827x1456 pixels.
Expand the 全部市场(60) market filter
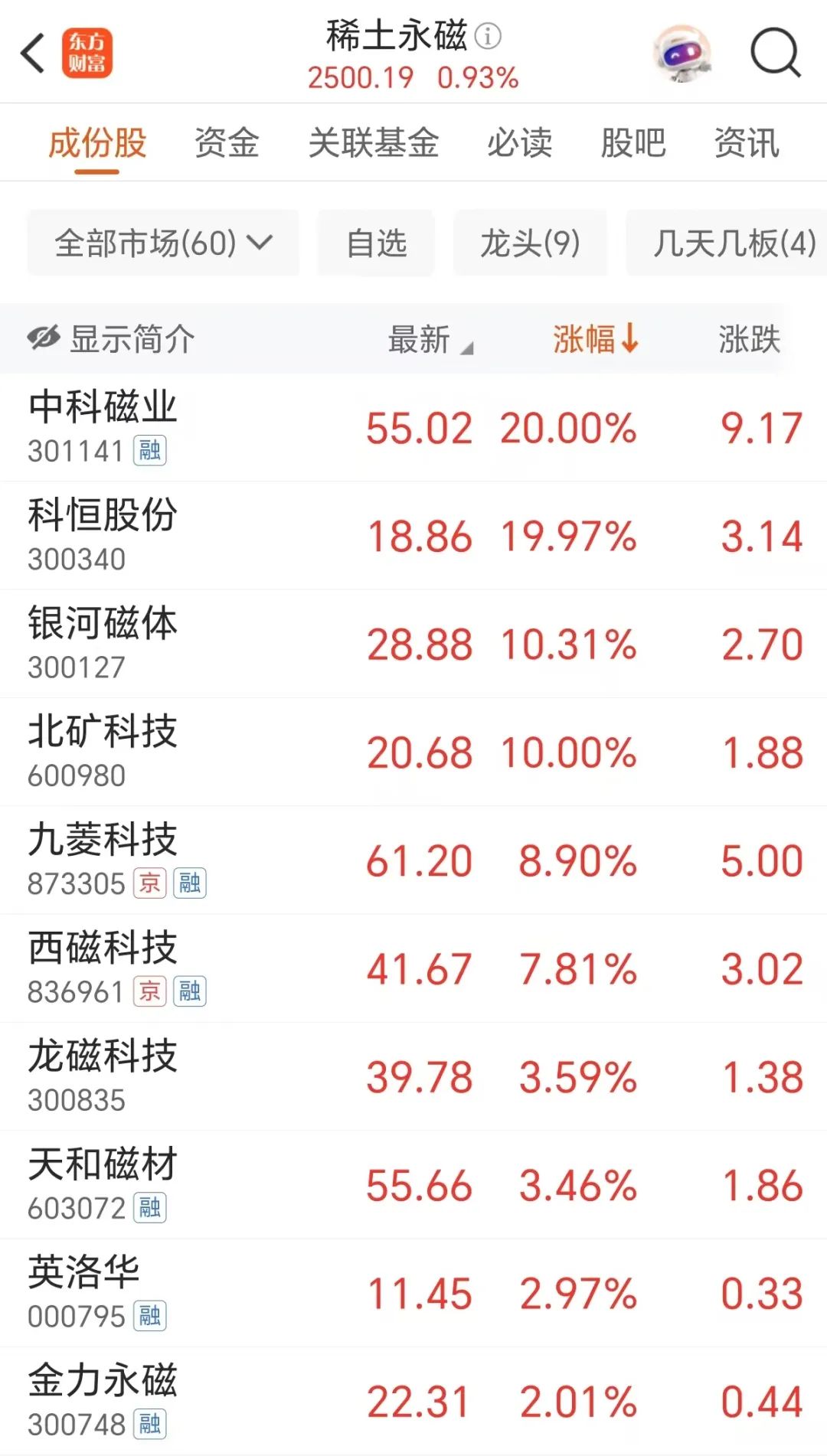[x=162, y=243]
